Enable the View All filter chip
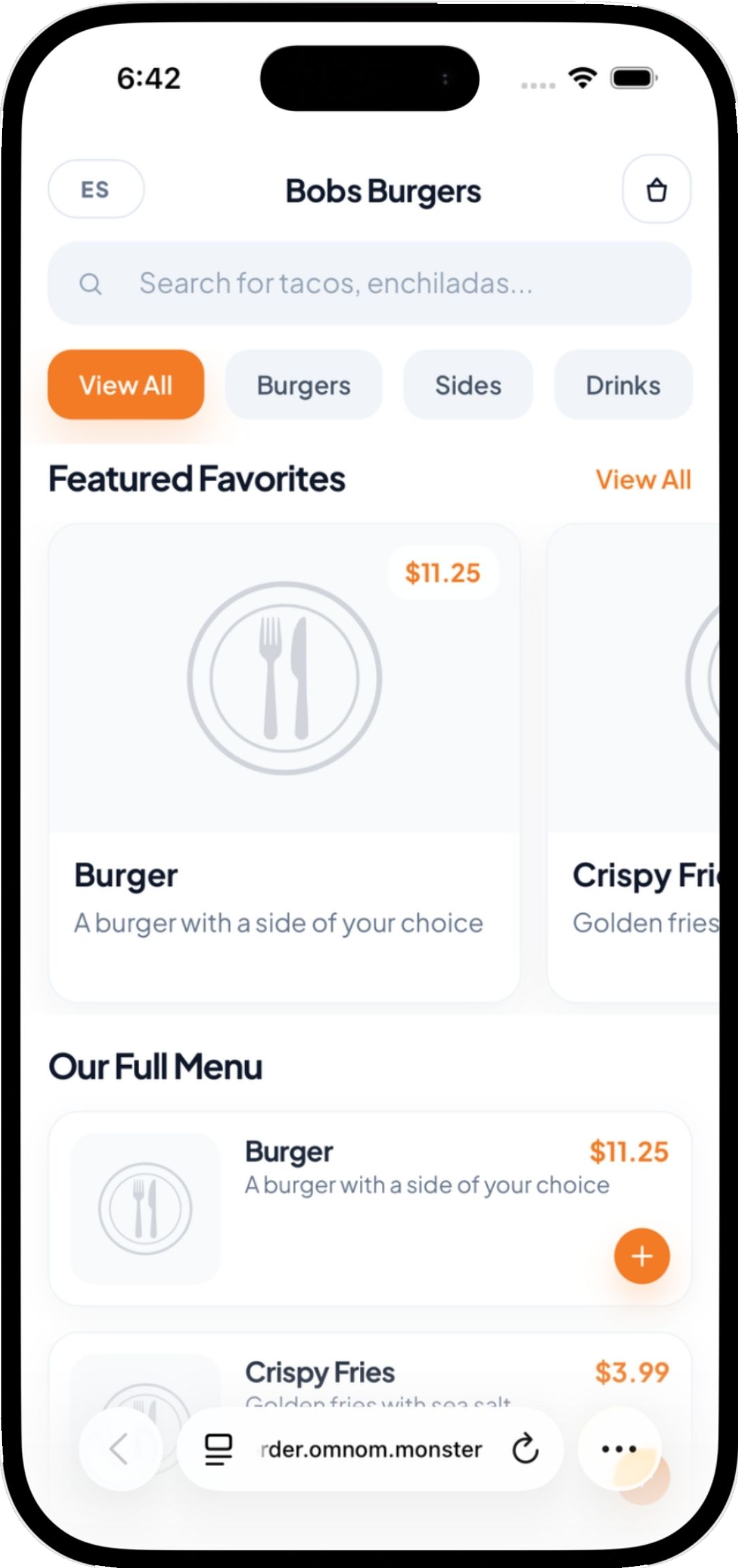 pos(126,384)
